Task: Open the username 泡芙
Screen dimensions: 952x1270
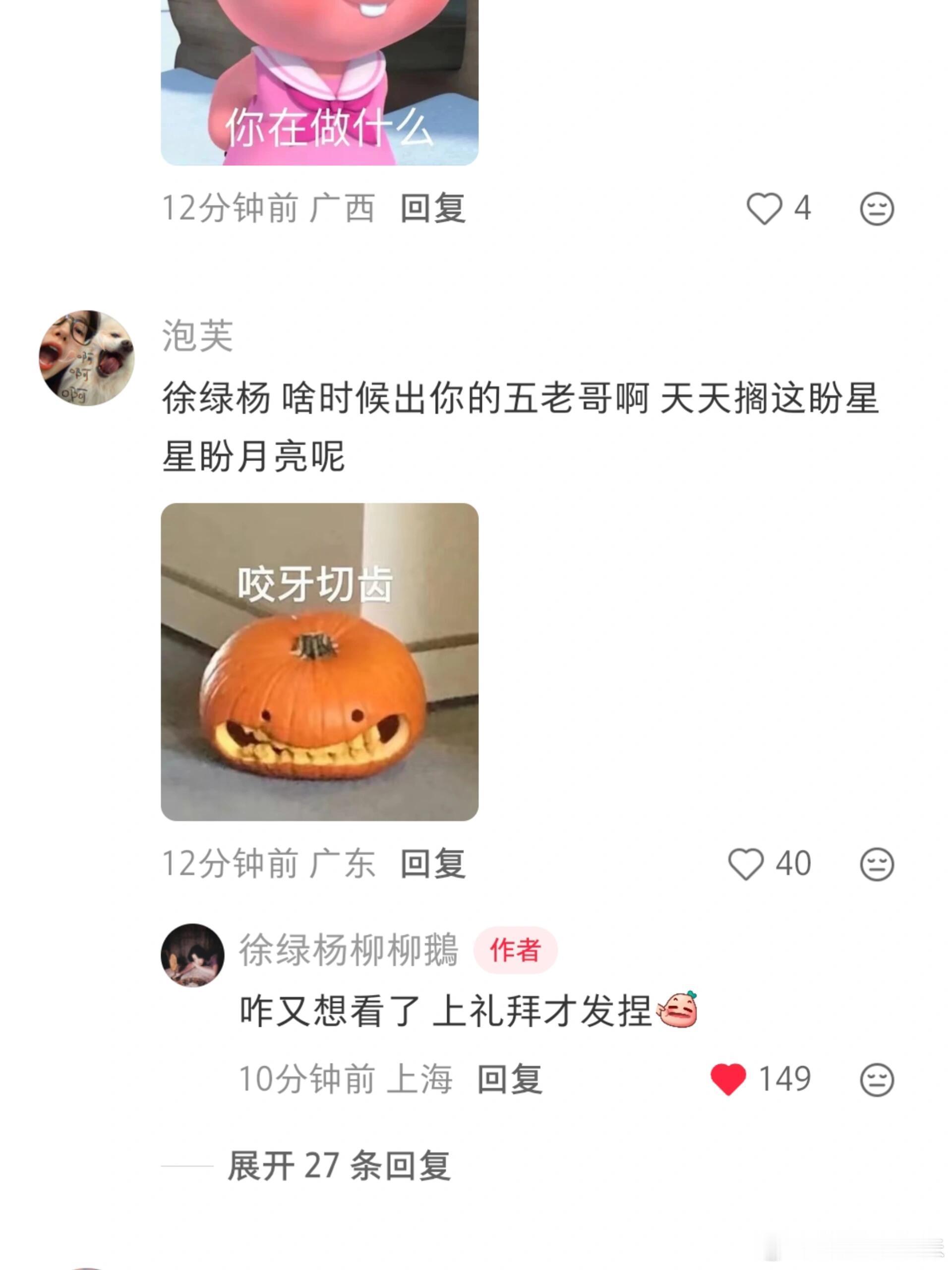Action: [x=197, y=335]
